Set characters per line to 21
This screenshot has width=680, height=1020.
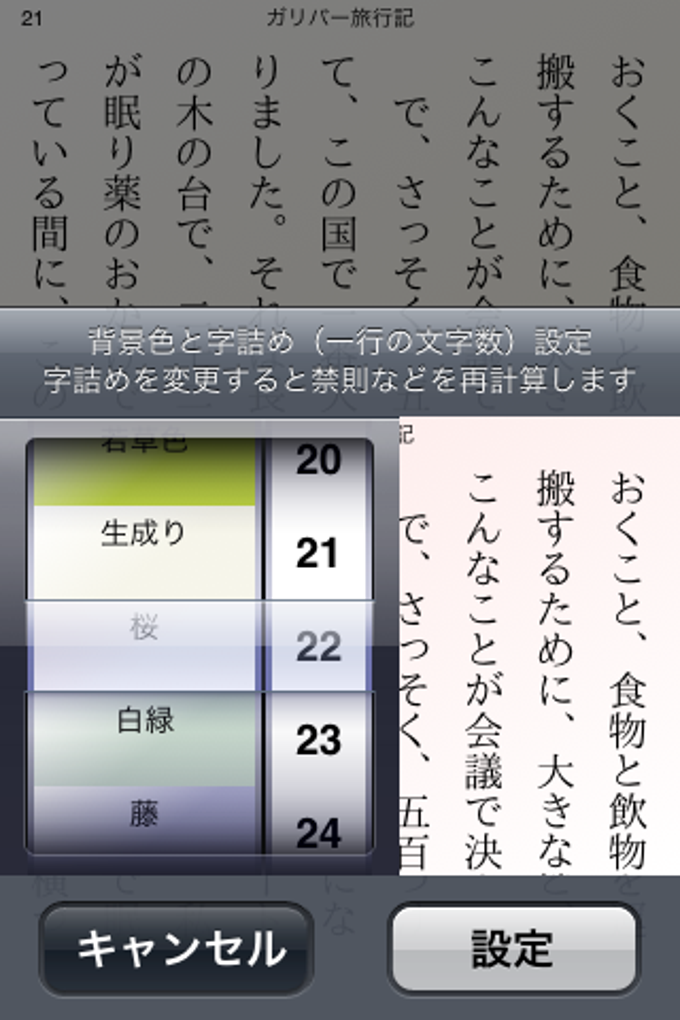[x=318, y=552]
